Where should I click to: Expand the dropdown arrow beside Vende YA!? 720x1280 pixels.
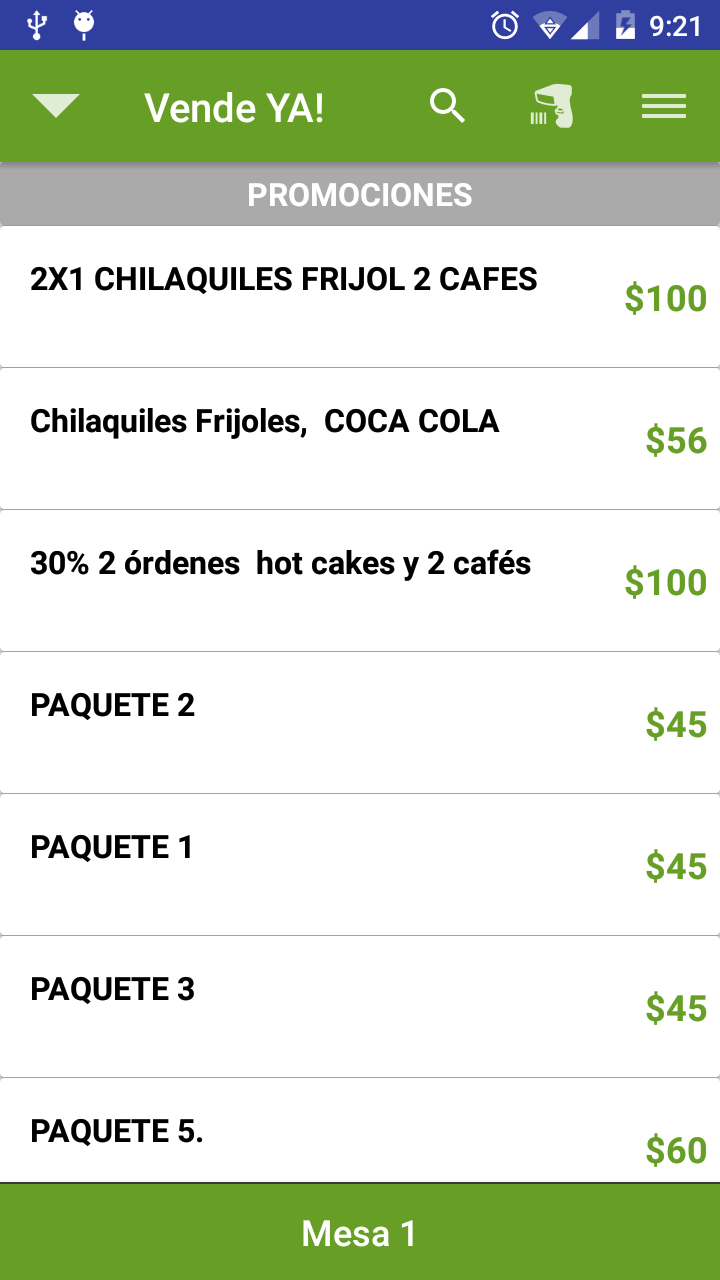pos(56,106)
